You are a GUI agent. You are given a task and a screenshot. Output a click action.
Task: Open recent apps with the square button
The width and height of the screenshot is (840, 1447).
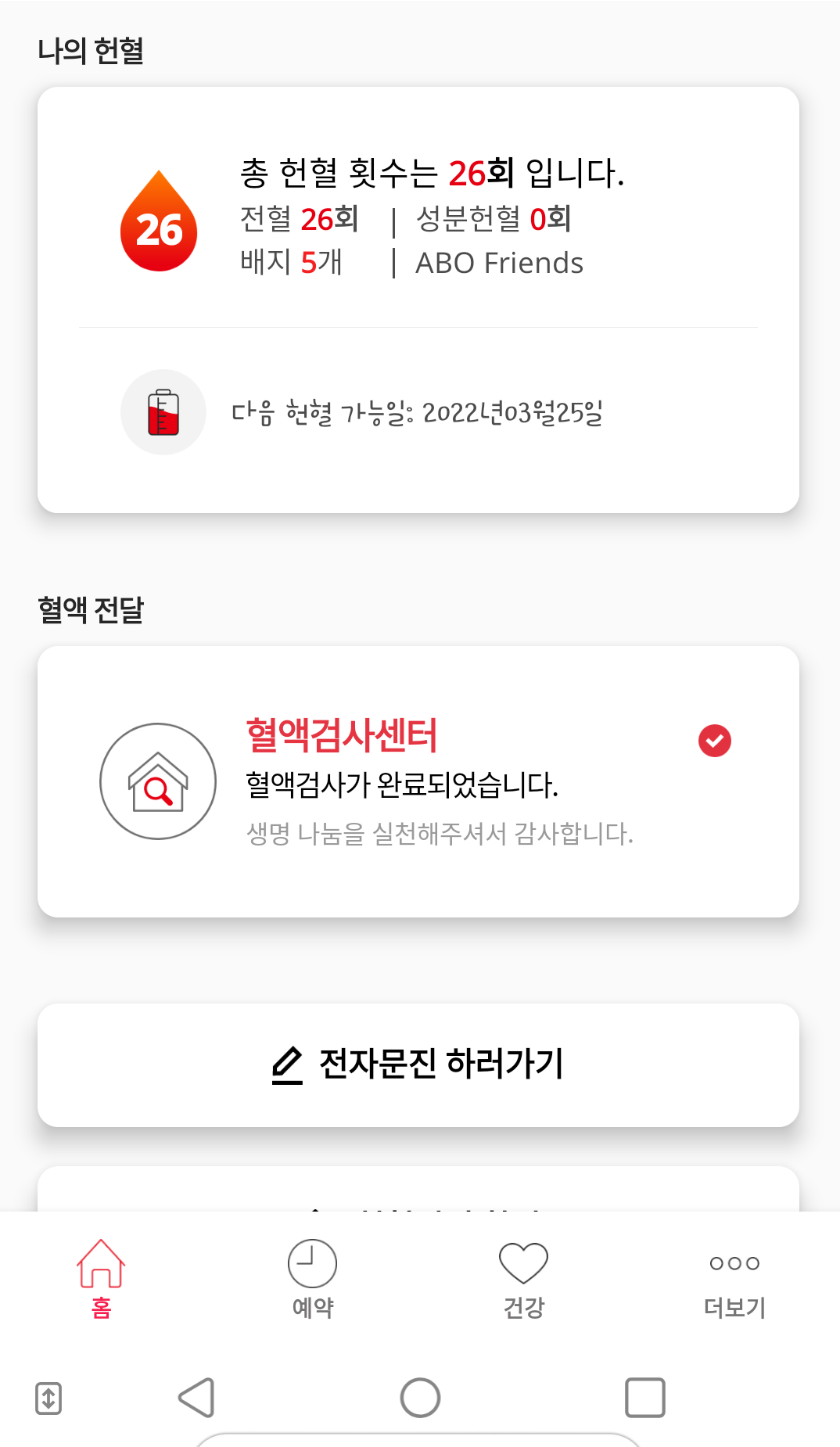pos(644,1398)
